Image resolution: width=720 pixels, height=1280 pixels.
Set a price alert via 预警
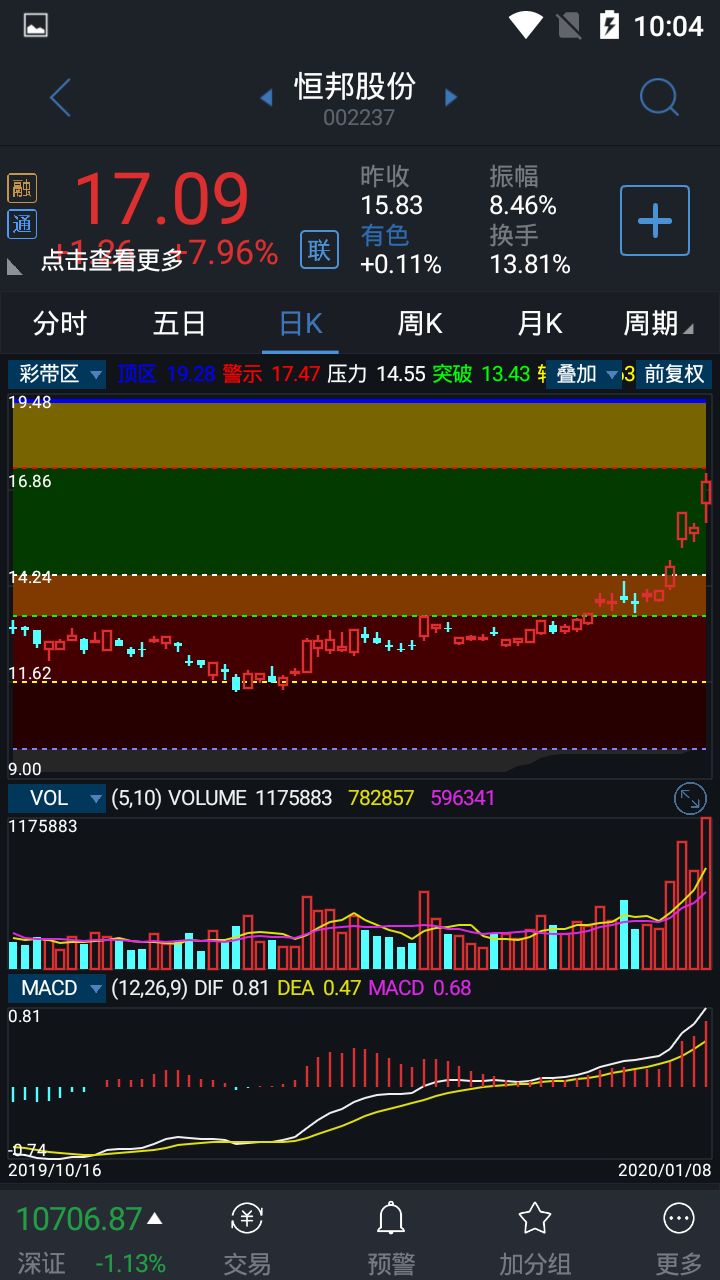pyautogui.click(x=390, y=1238)
